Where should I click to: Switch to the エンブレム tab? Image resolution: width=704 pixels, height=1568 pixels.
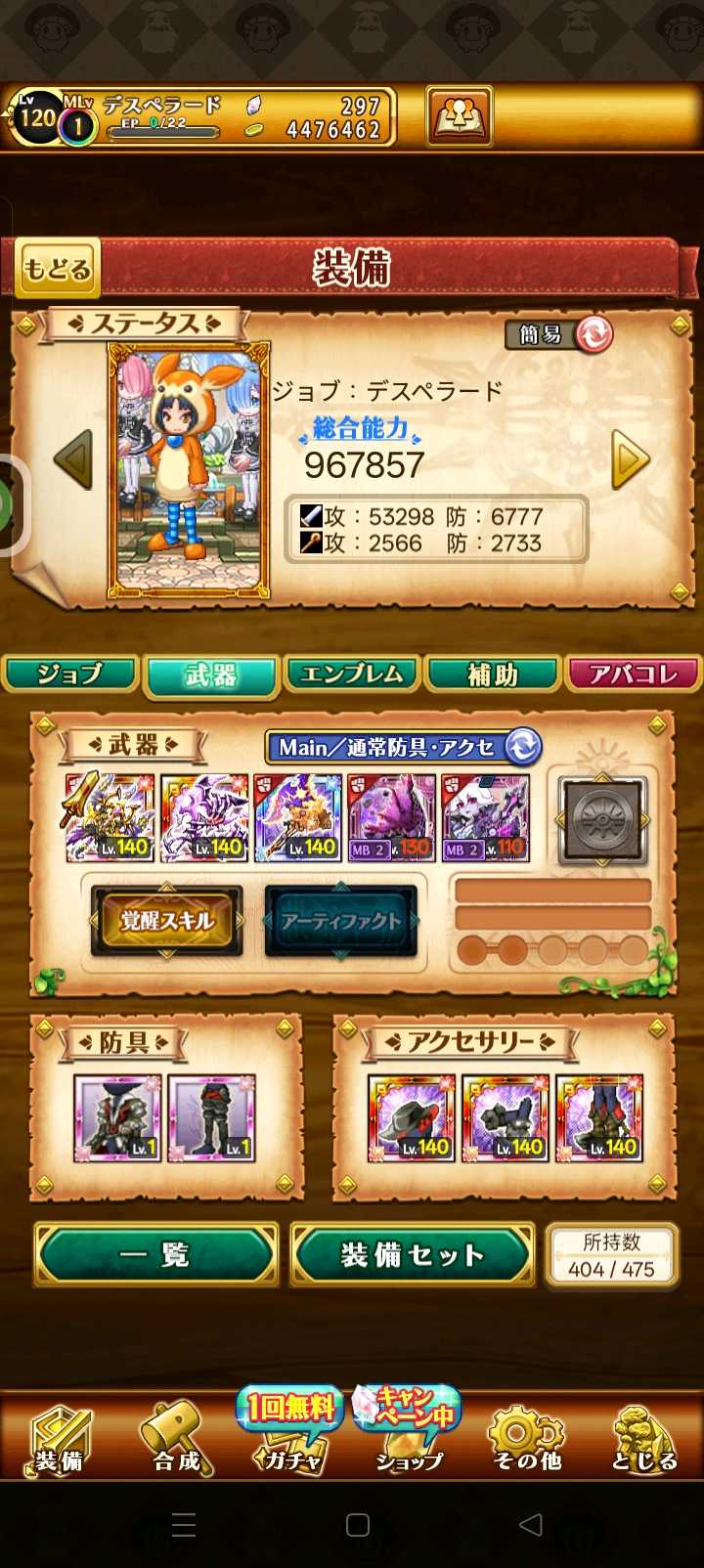[352, 674]
